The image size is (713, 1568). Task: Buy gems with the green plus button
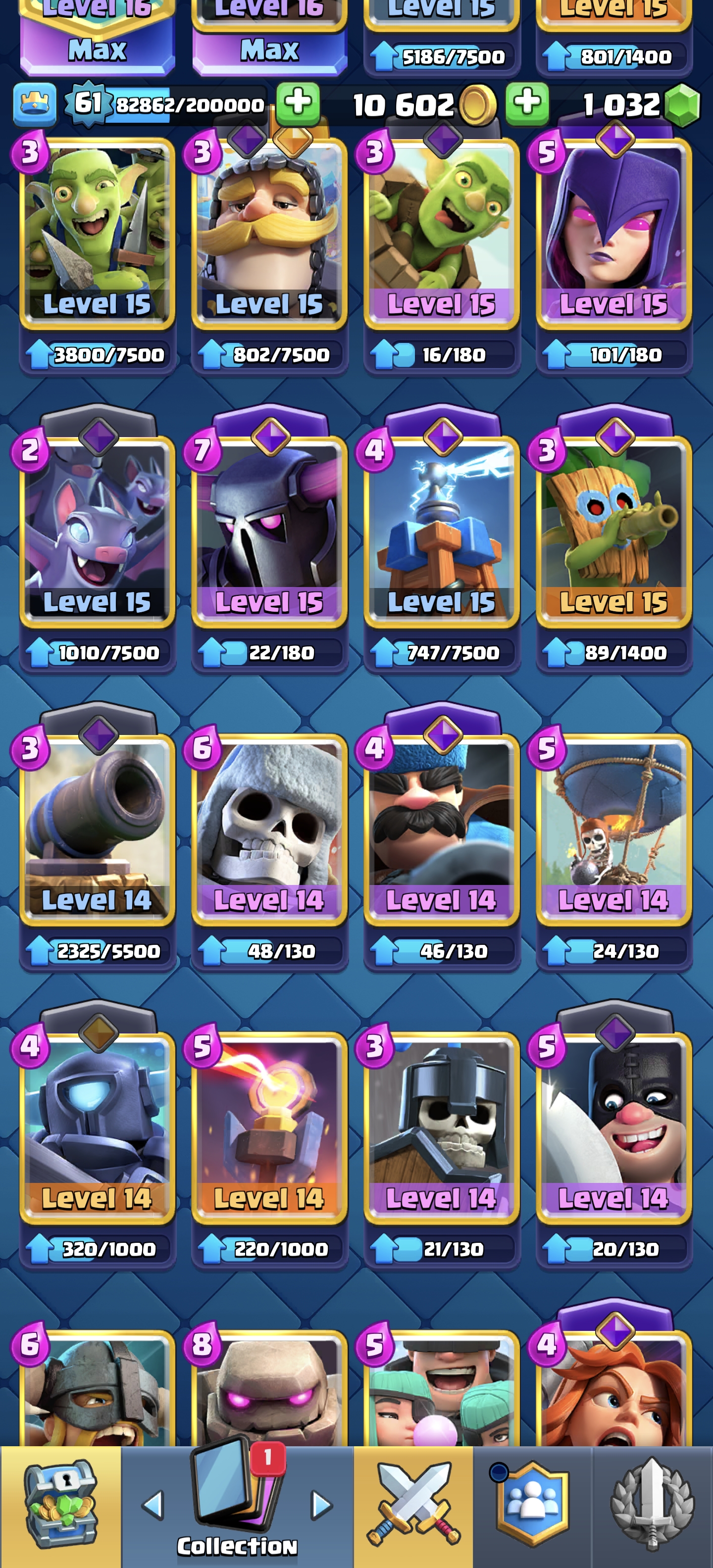tap(527, 103)
